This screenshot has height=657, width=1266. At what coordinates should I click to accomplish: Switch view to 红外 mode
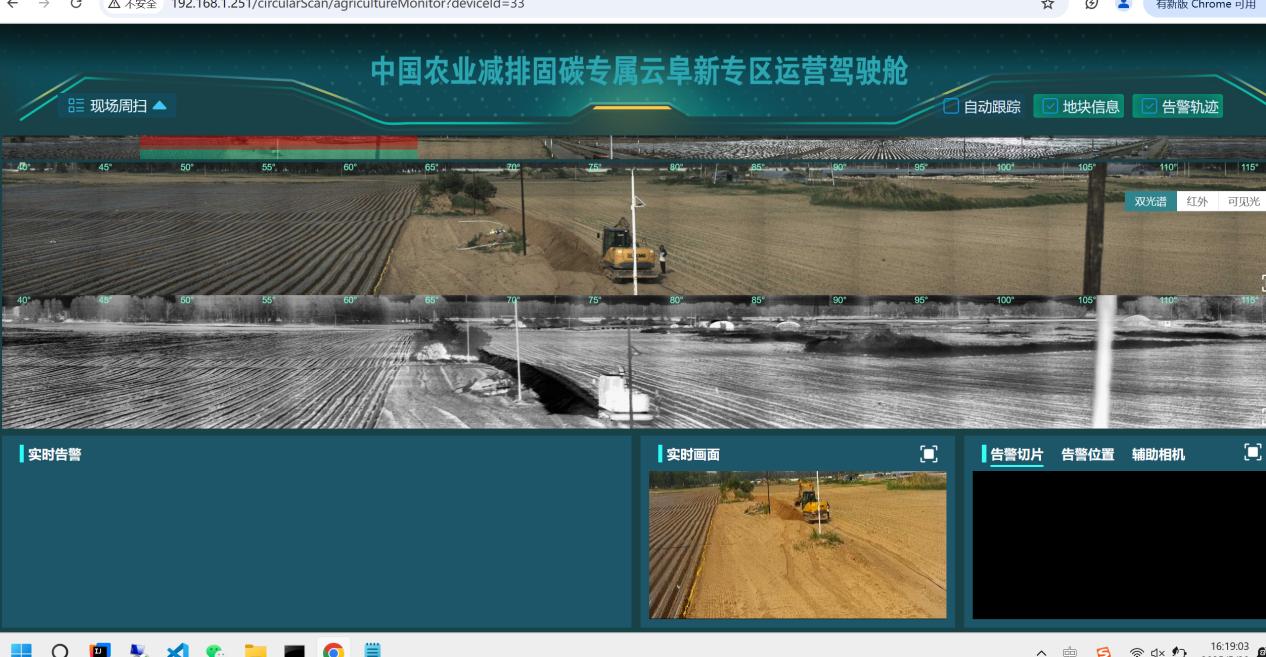tap(1196, 201)
